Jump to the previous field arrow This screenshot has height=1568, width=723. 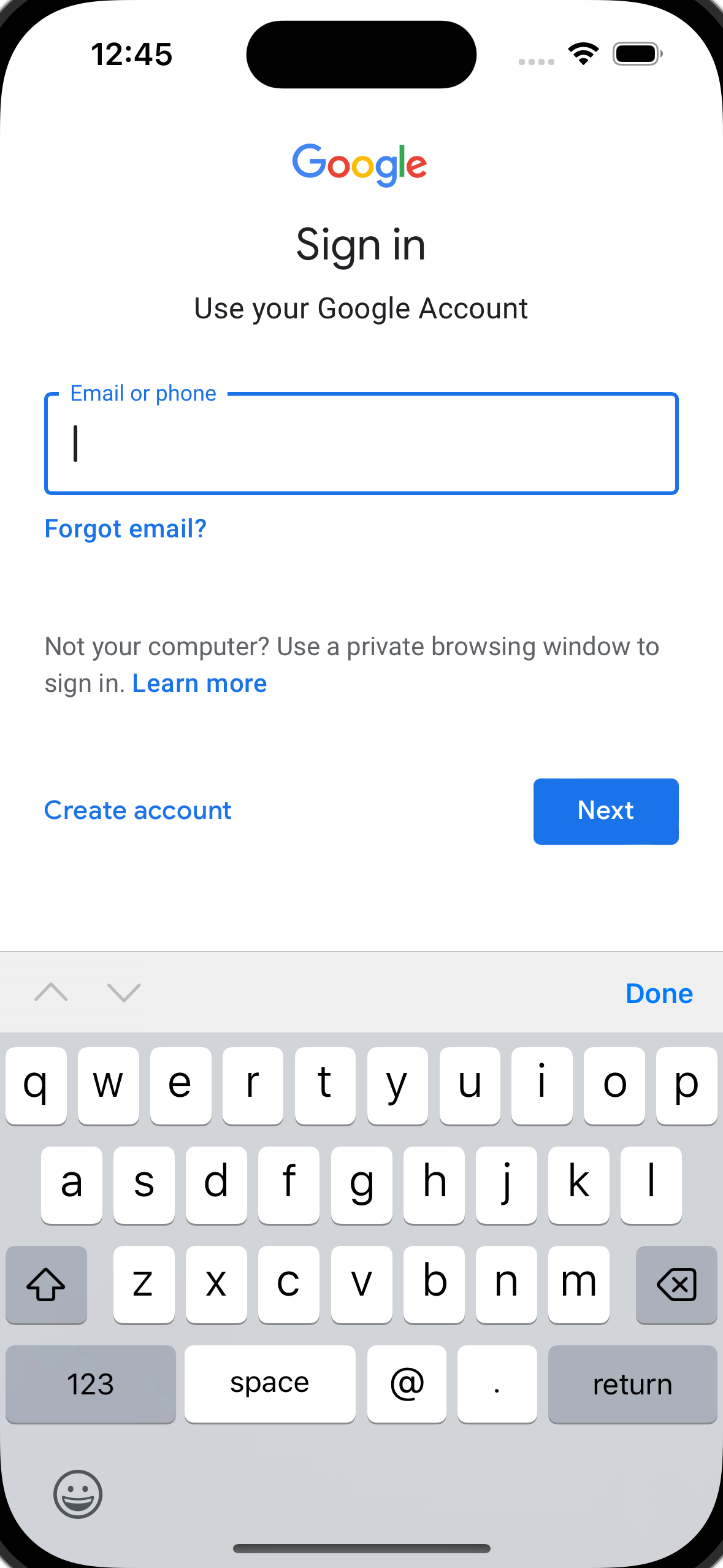52,992
